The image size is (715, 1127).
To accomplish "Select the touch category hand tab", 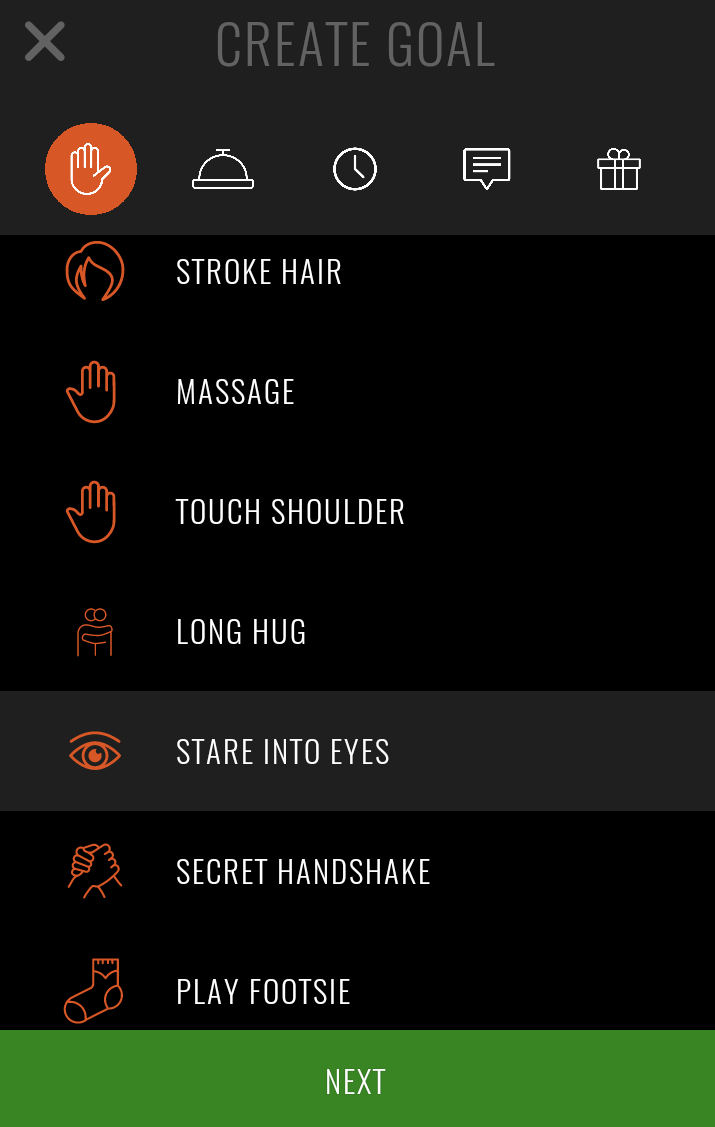I will [91, 169].
